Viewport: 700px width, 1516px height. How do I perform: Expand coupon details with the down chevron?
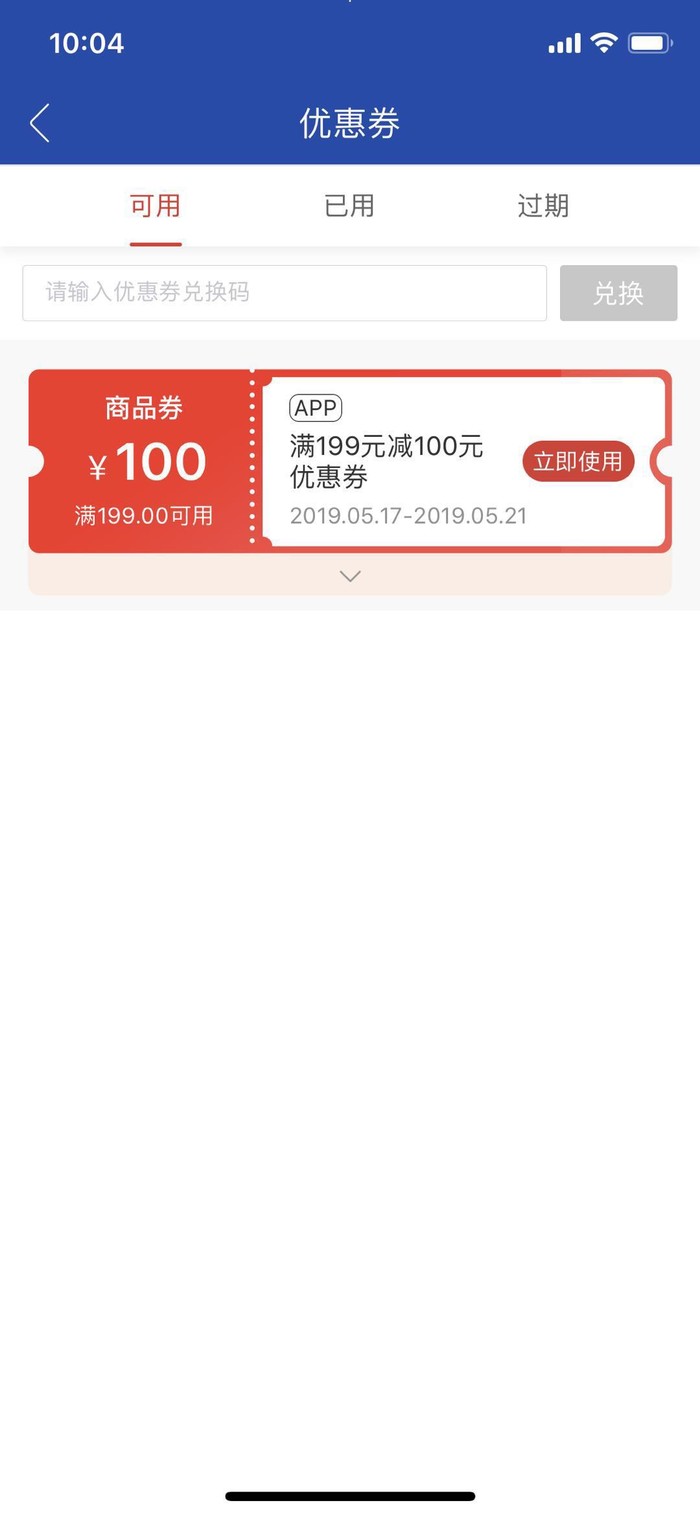tap(350, 576)
